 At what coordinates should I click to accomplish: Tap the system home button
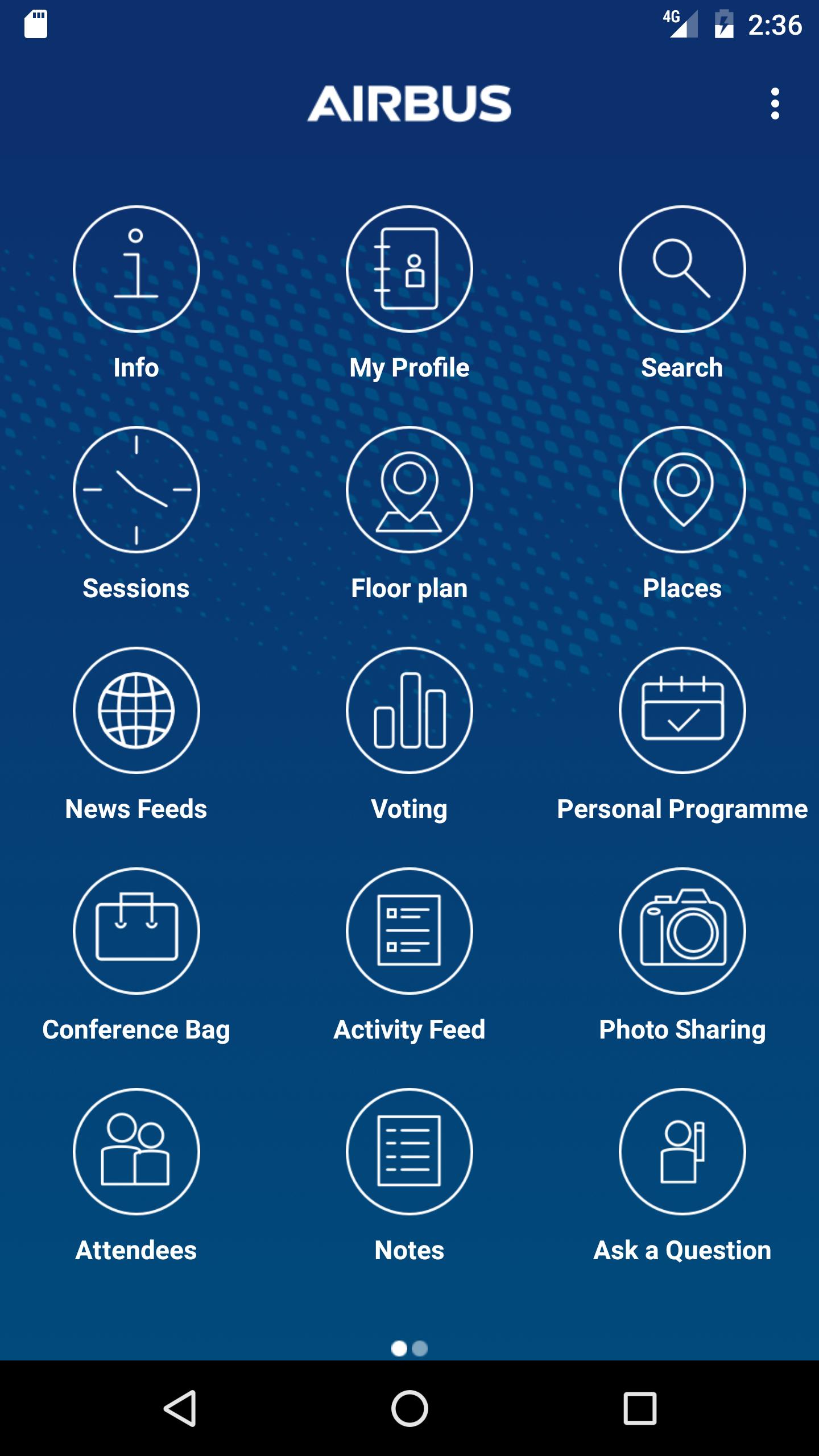409,1408
